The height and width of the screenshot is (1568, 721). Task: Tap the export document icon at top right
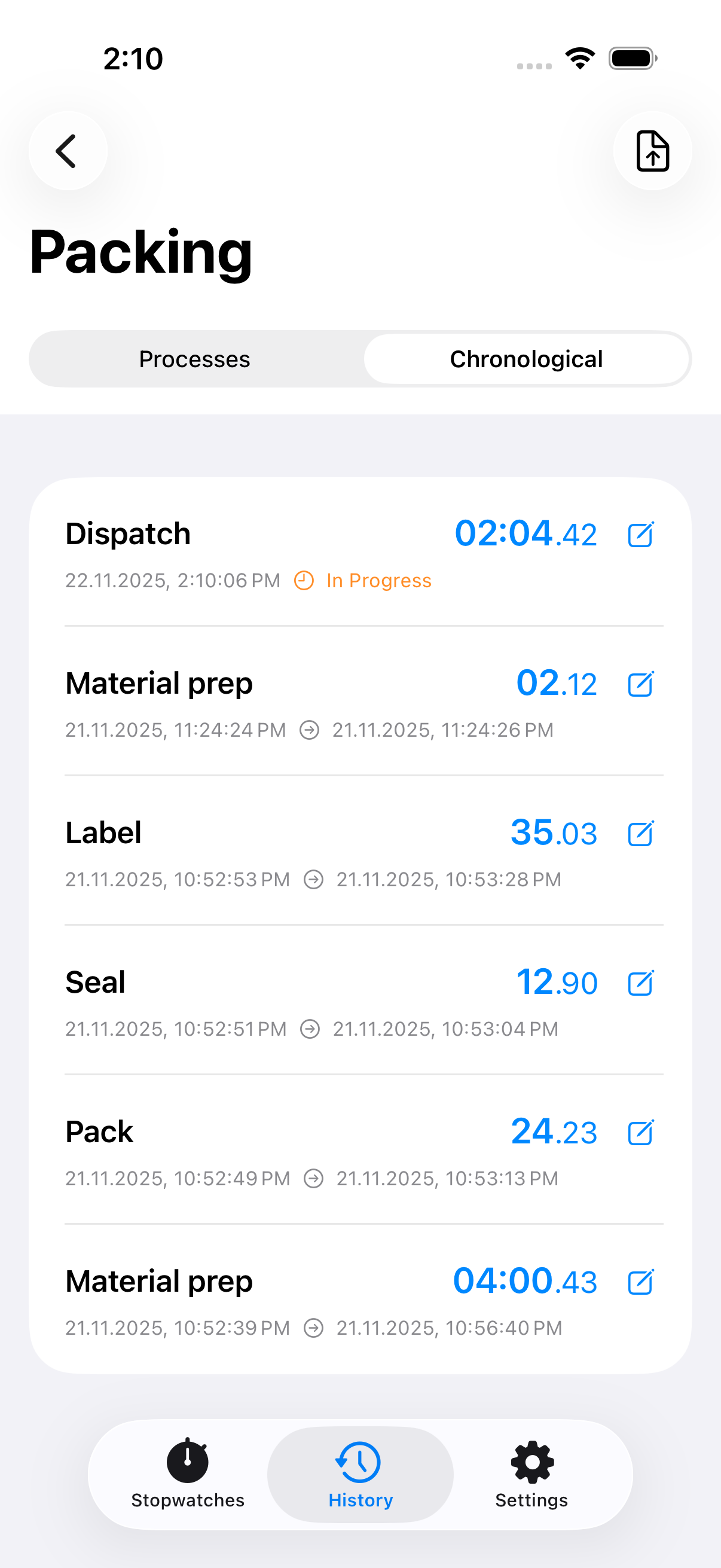click(652, 151)
